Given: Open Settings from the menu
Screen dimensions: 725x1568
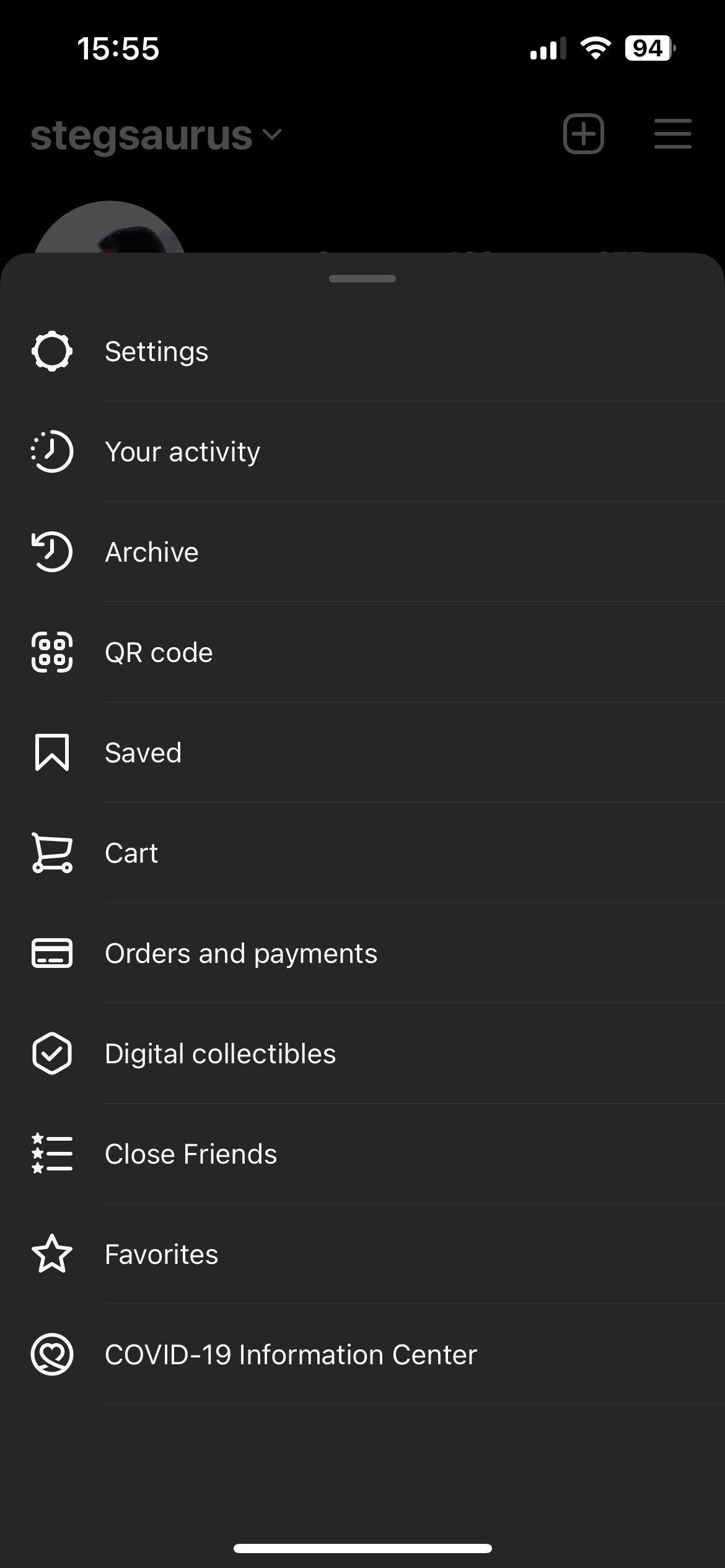Looking at the screenshot, I should [x=156, y=352].
